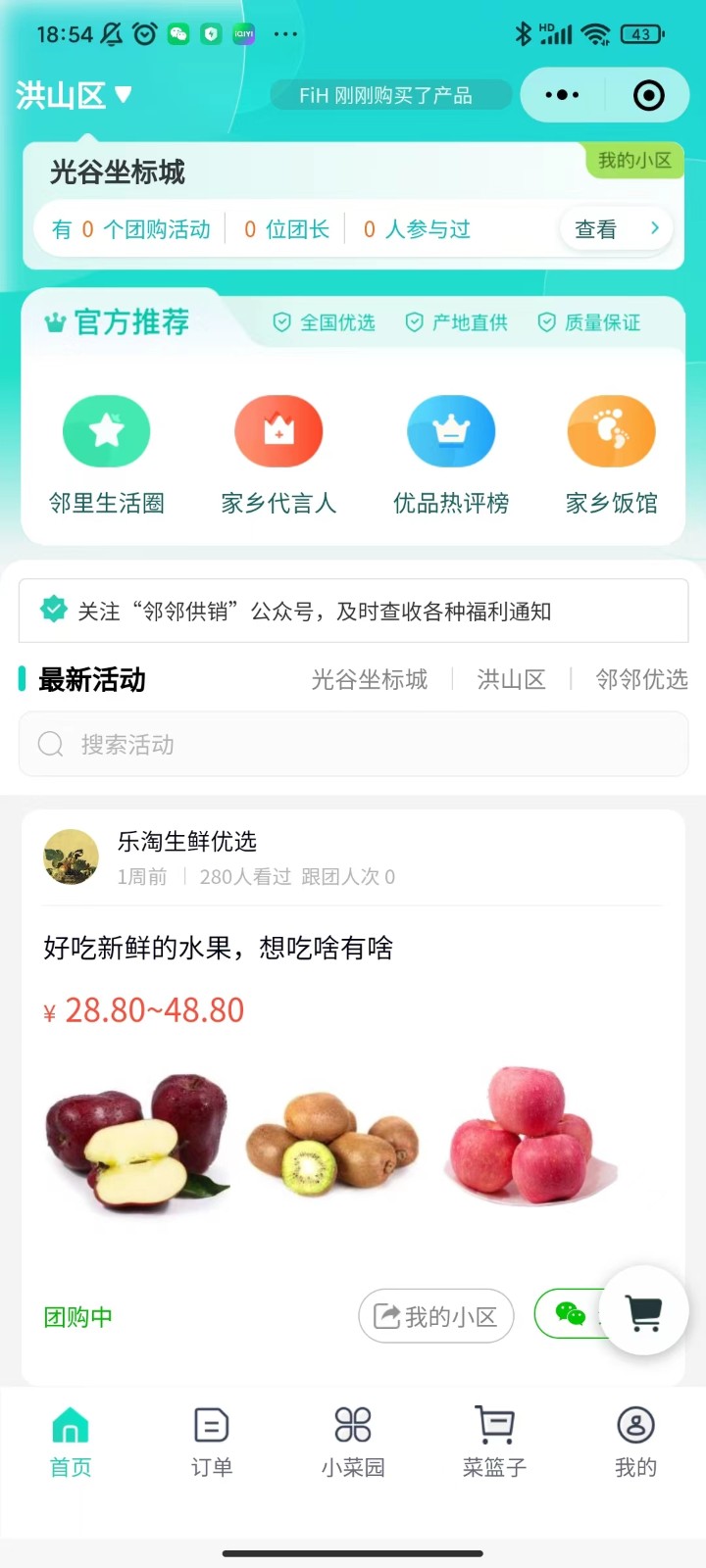706x1568 pixels.
Task: Open the 洪山区 location dropdown
Action: click(74, 95)
